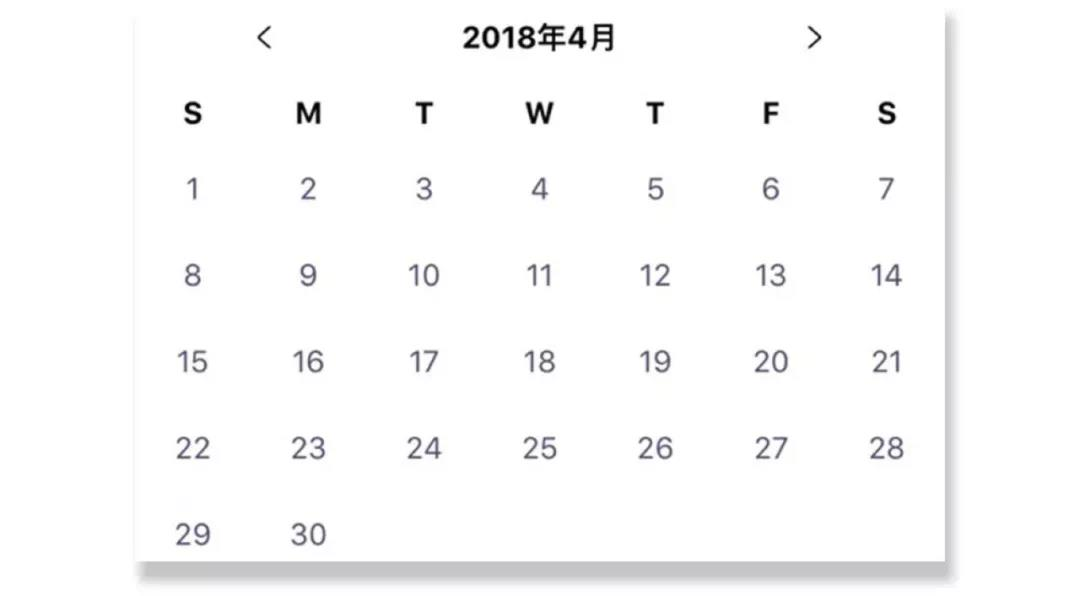1080x596 pixels.
Task: Select April 1 on the calendar
Action: [x=193, y=189]
